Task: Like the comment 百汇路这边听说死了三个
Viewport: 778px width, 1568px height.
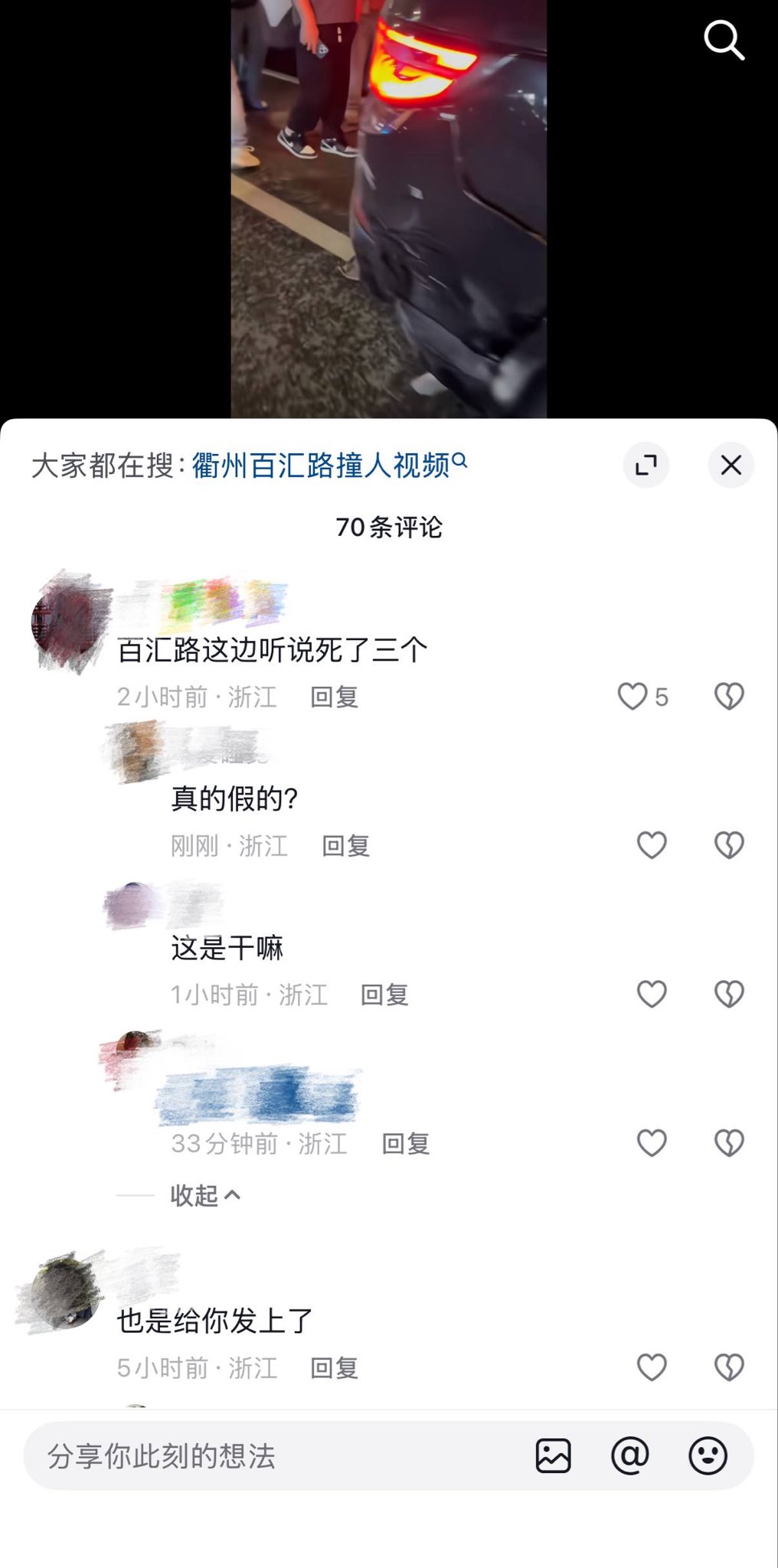Action: [633, 697]
